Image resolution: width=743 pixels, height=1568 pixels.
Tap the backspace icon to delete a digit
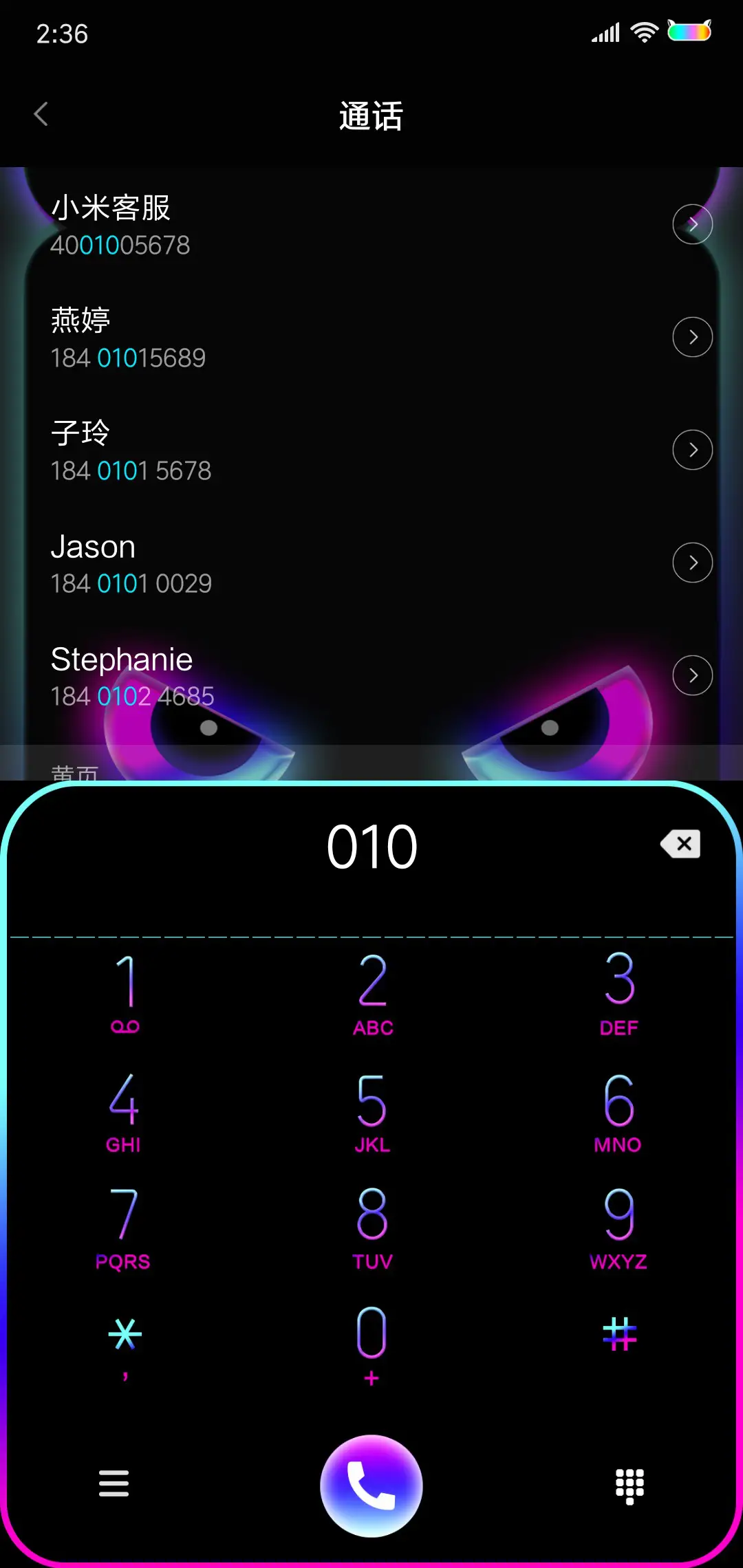click(680, 844)
